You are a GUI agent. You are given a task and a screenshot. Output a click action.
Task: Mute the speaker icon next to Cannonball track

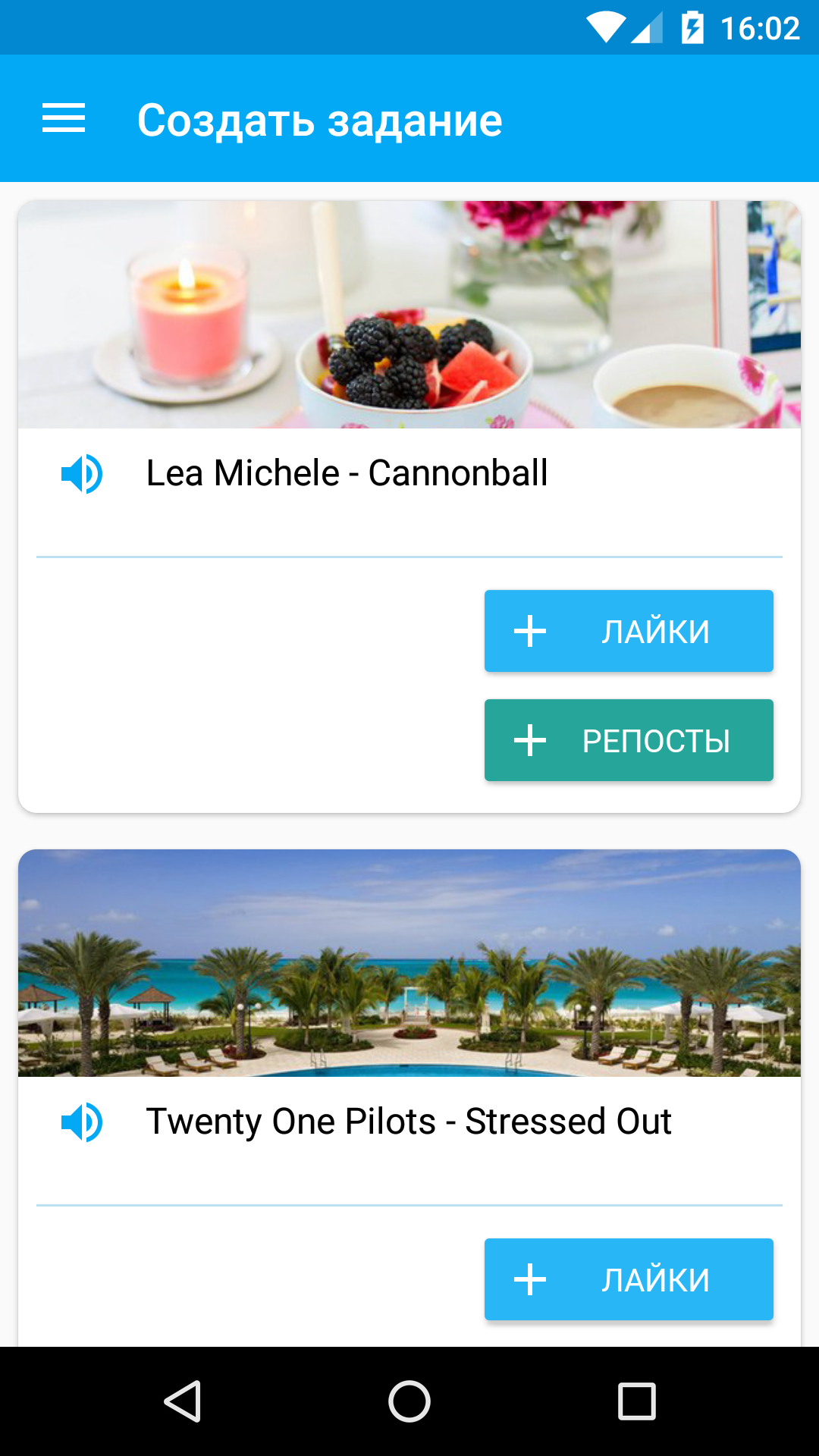[83, 474]
